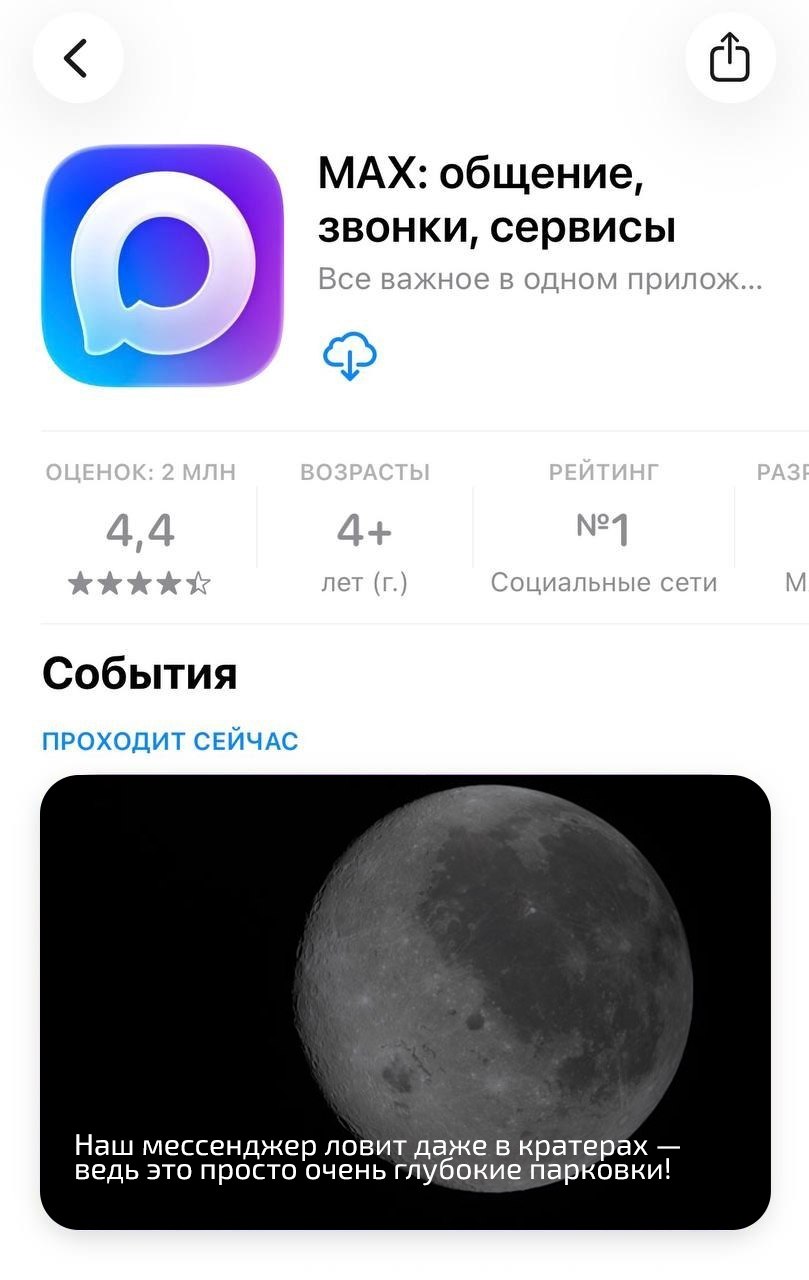The image size is (809, 1280).
Task: Open the moon event card
Action: [405, 1000]
